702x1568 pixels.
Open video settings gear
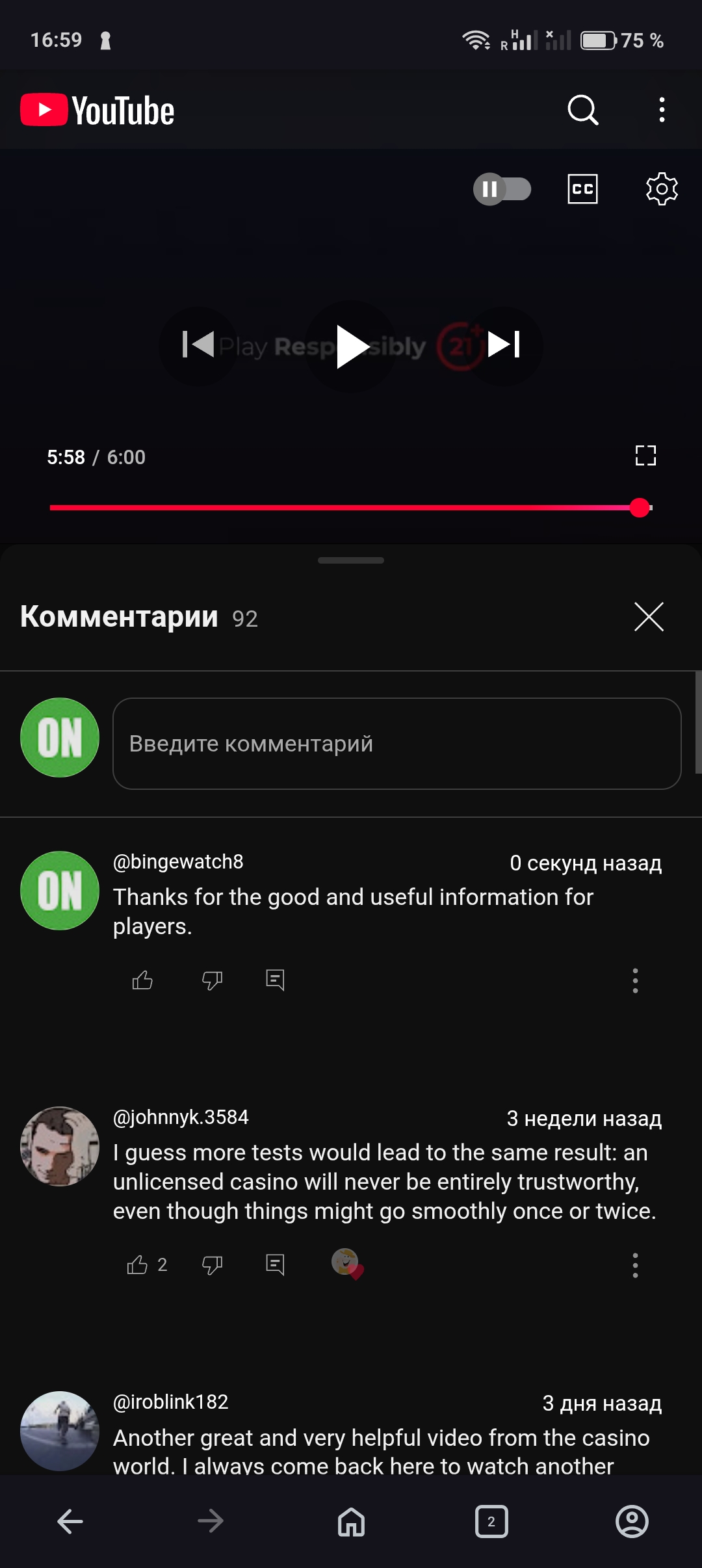point(662,189)
